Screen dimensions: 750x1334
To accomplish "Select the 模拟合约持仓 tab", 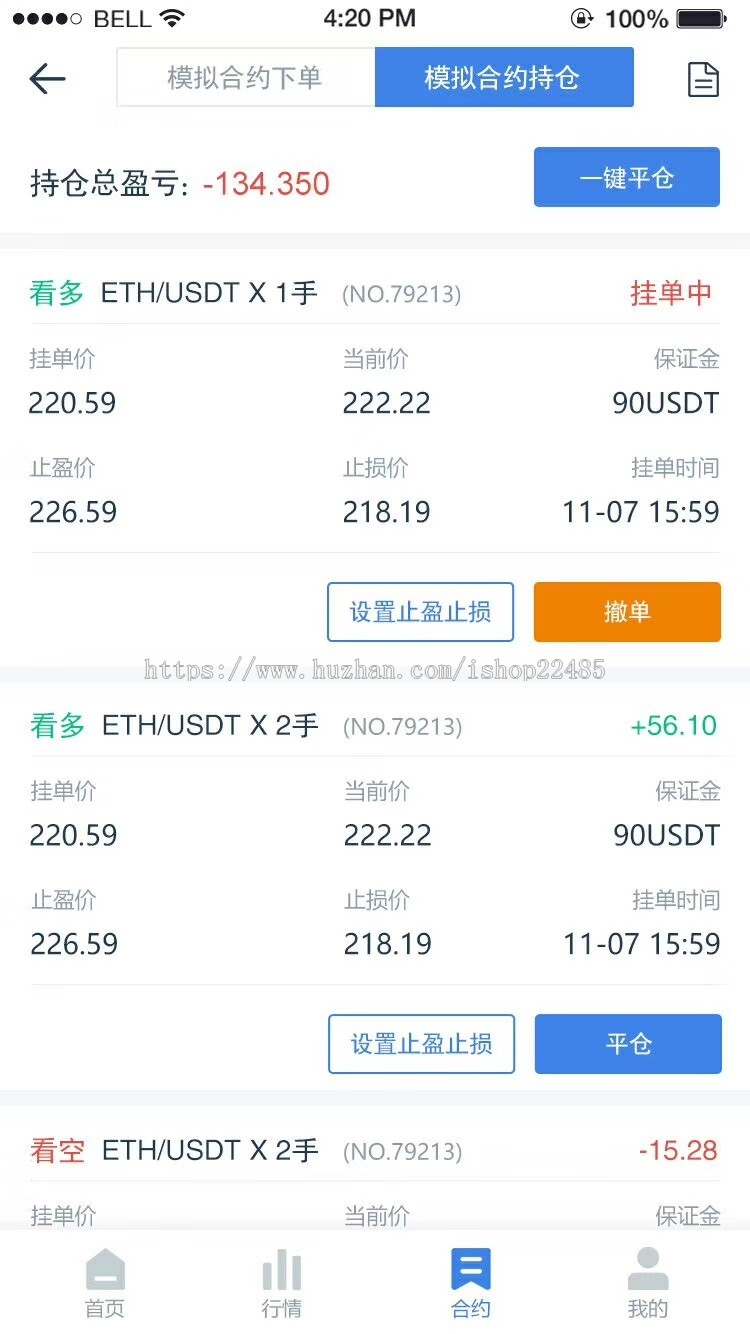I will click(504, 77).
